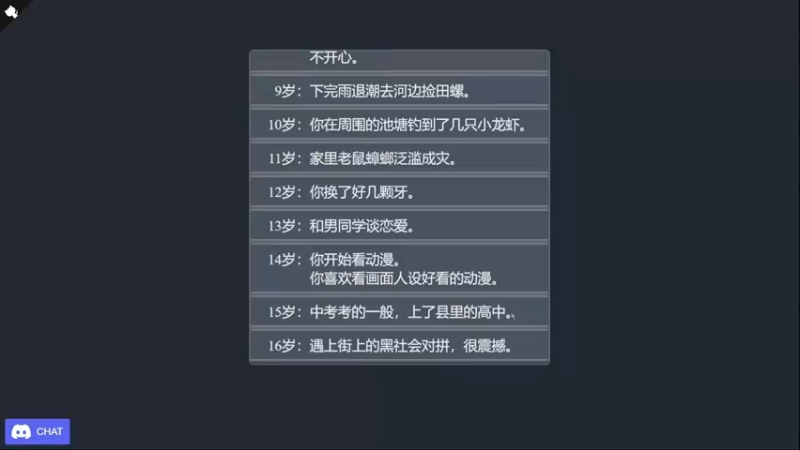
Task: Tap the corner icon at top left
Action: [x=11, y=11]
